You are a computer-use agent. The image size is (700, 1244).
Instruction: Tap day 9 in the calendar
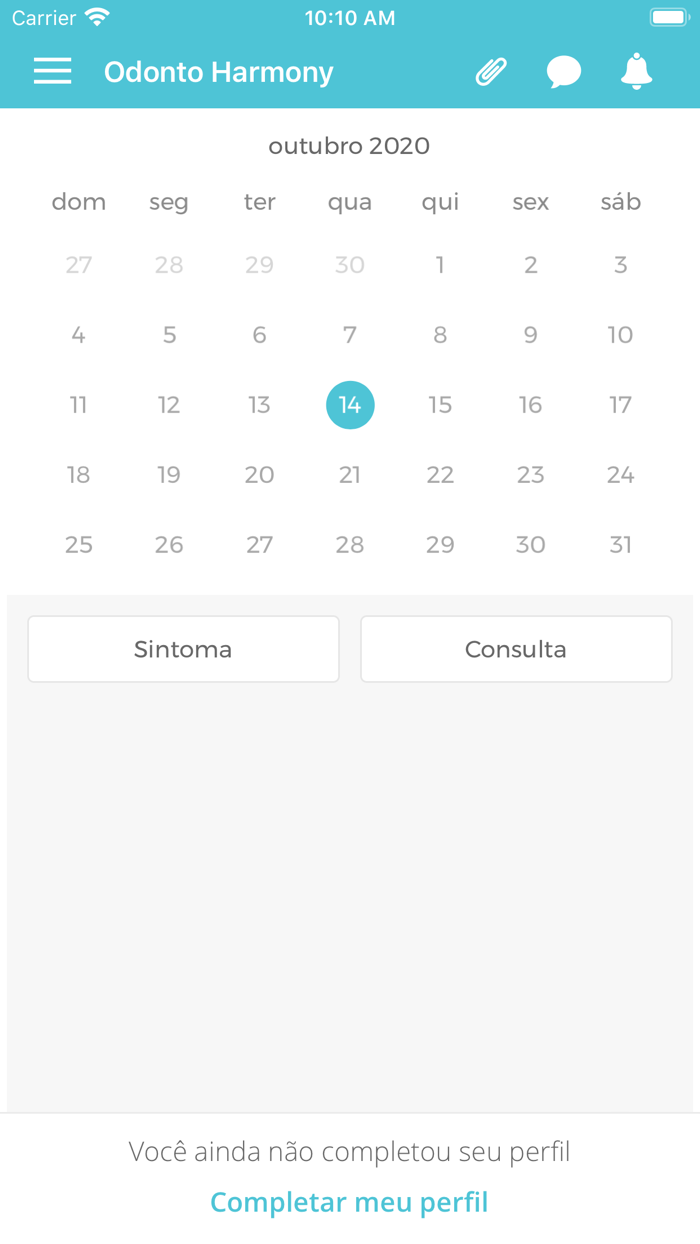(530, 335)
